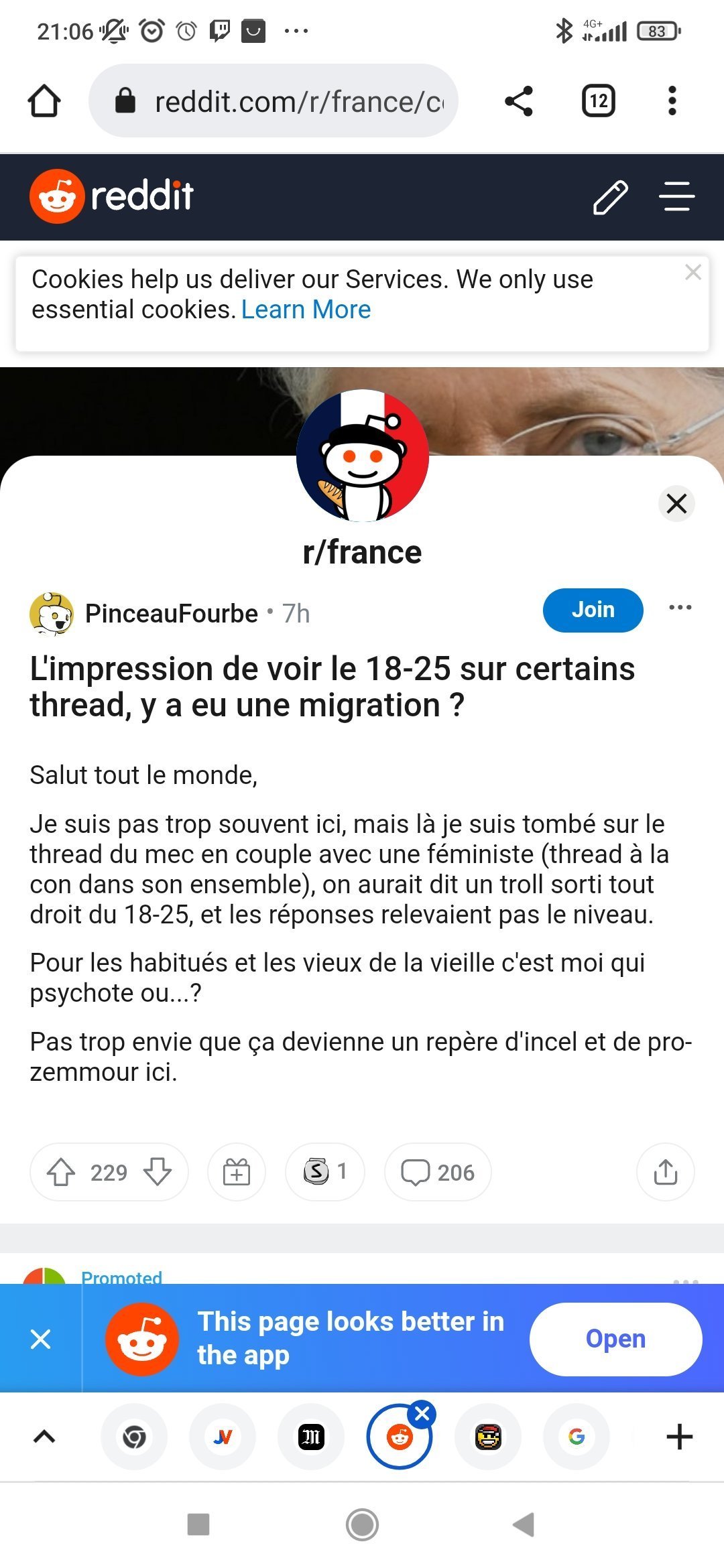Give an award to this post
The width and height of the screenshot is (724, 1568).
coord(237,1172)
